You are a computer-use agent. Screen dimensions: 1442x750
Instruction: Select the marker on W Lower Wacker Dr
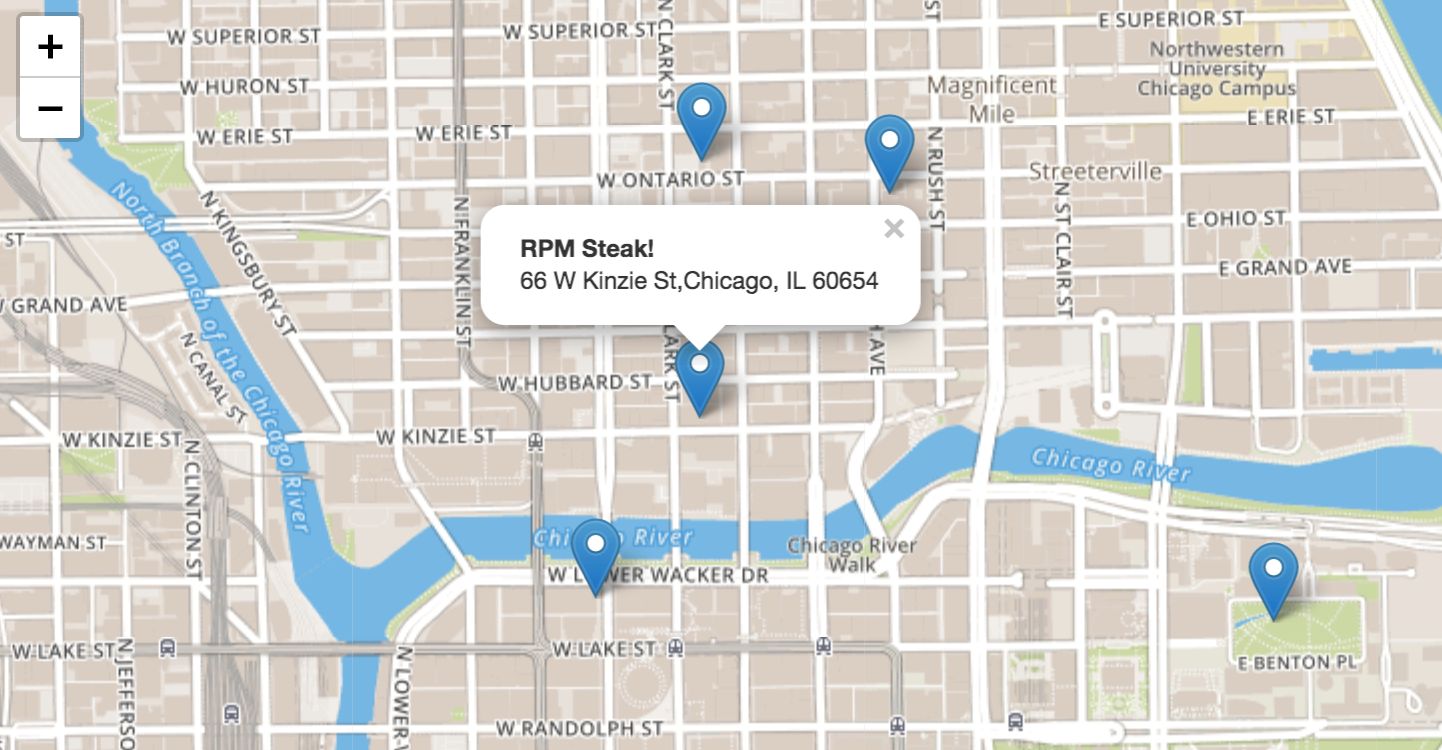coord(596,551)
